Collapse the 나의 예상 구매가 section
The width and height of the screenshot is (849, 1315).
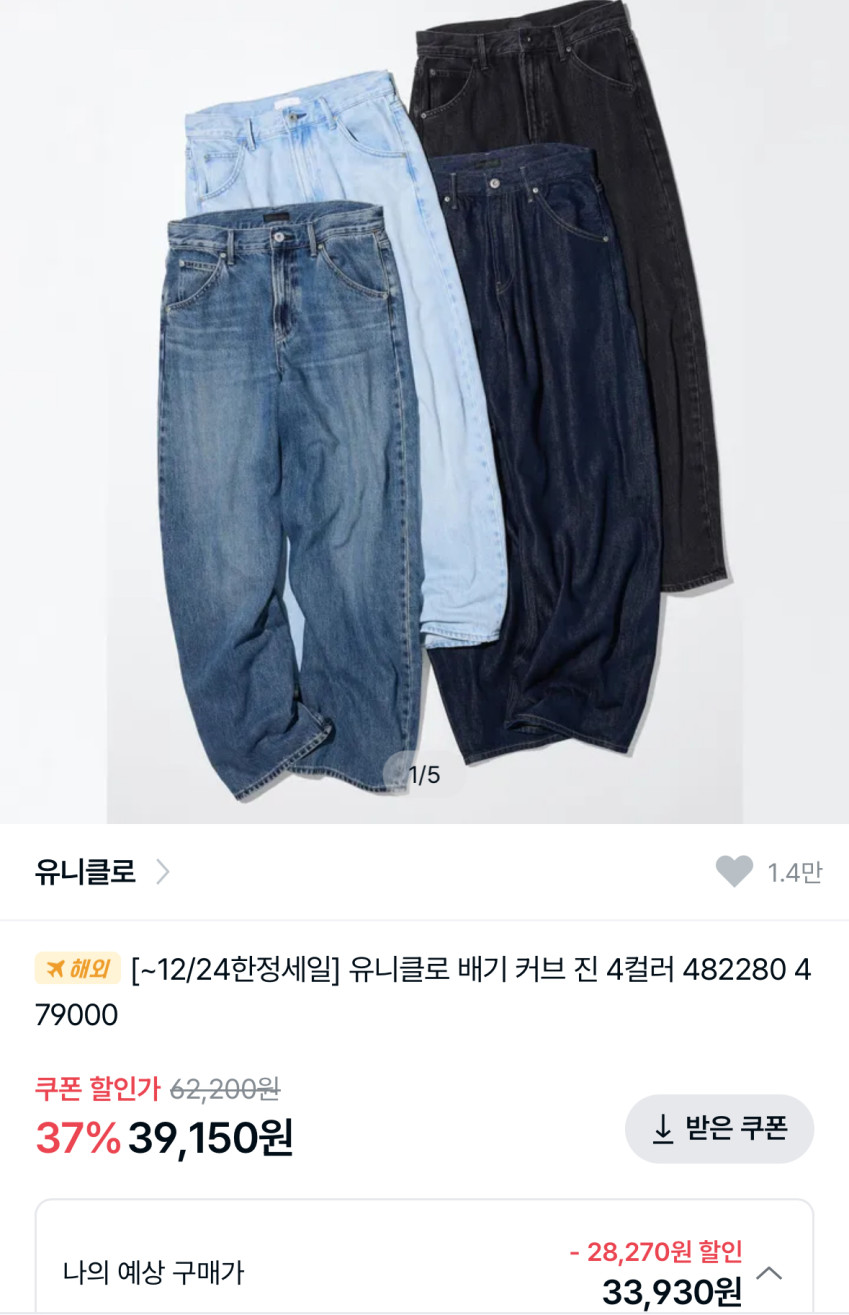[x=768, y=1273]
